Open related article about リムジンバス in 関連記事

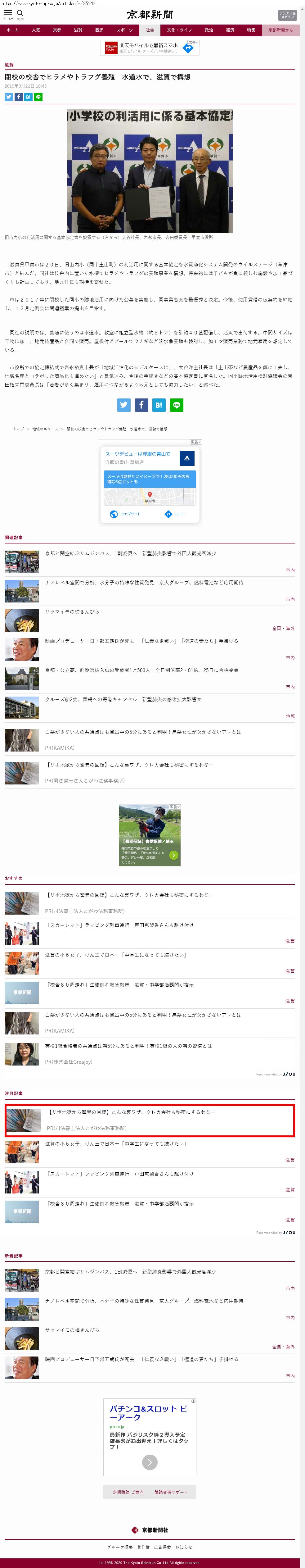click(x=130, y=553)
